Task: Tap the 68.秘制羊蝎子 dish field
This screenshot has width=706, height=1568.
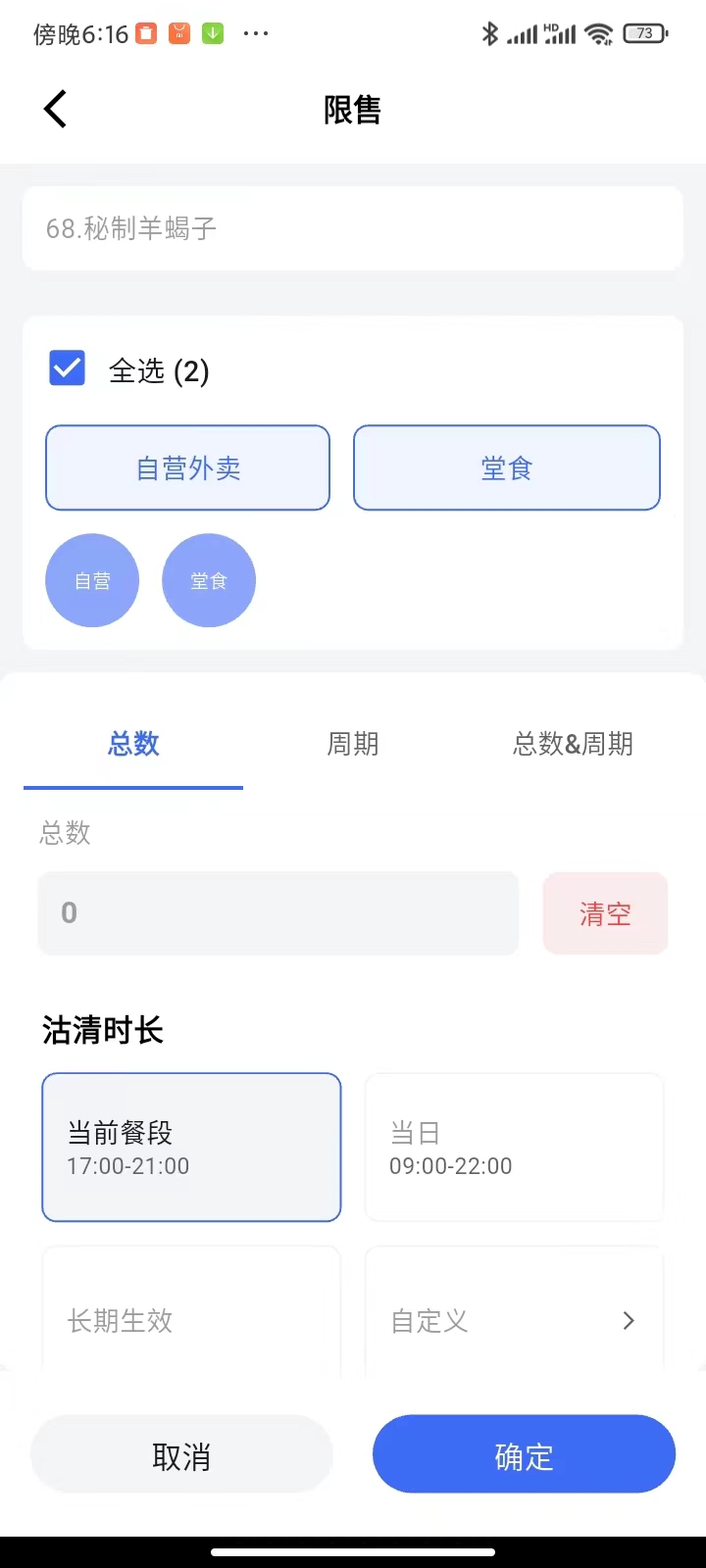Action: pos(352,228)
